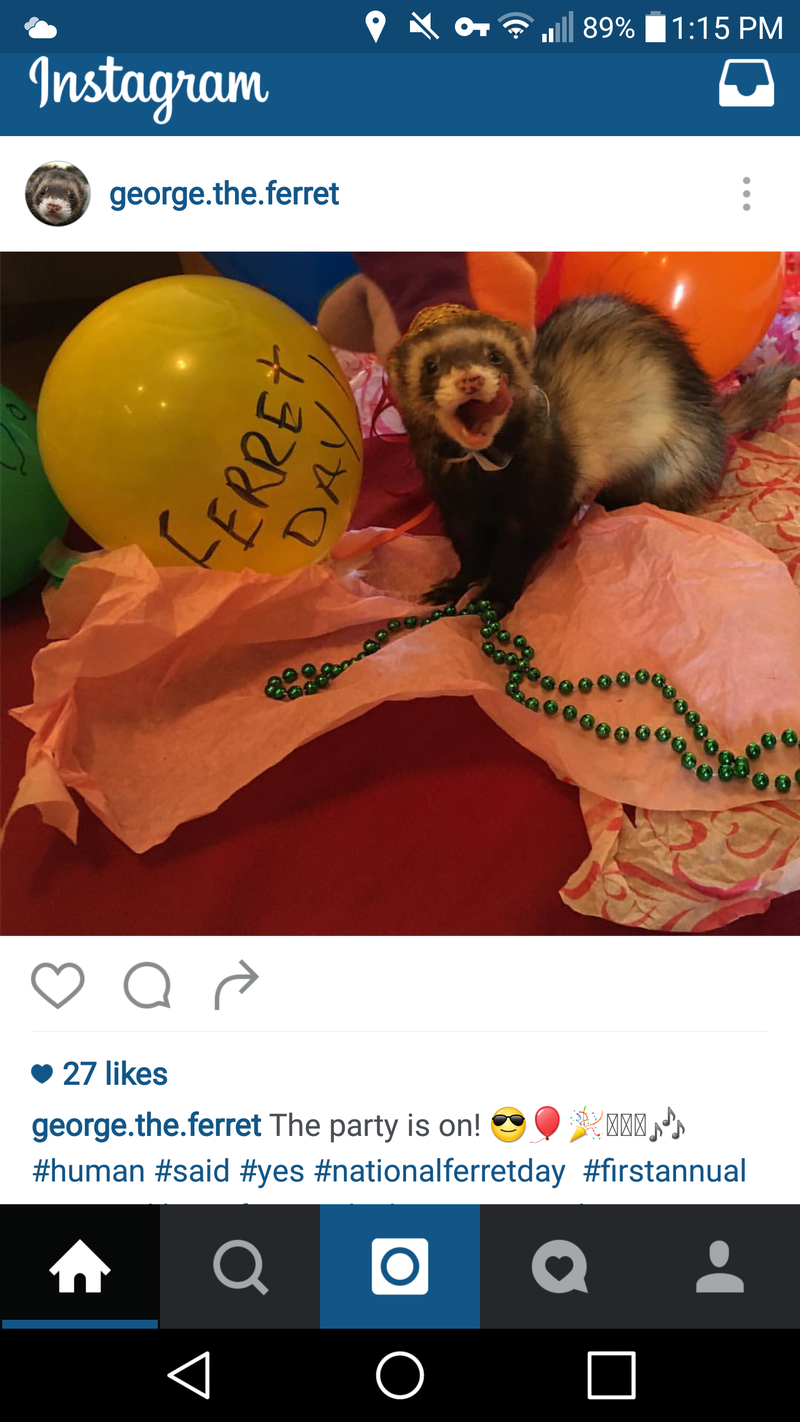Switch to the Search tab
Screen dimensions: 800x1422
coord(240,1267)
